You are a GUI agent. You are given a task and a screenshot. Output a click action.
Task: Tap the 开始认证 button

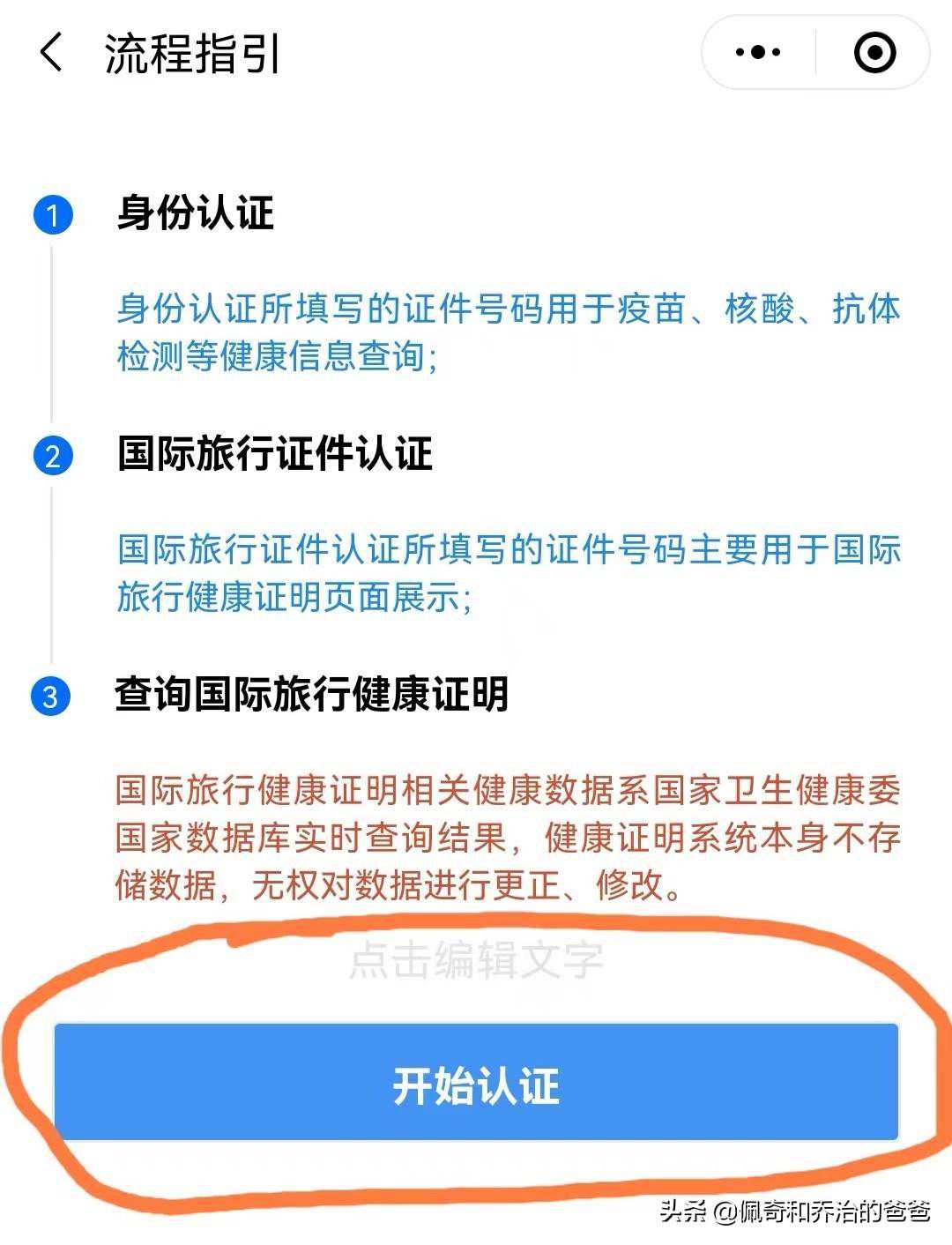(476, 1083)
